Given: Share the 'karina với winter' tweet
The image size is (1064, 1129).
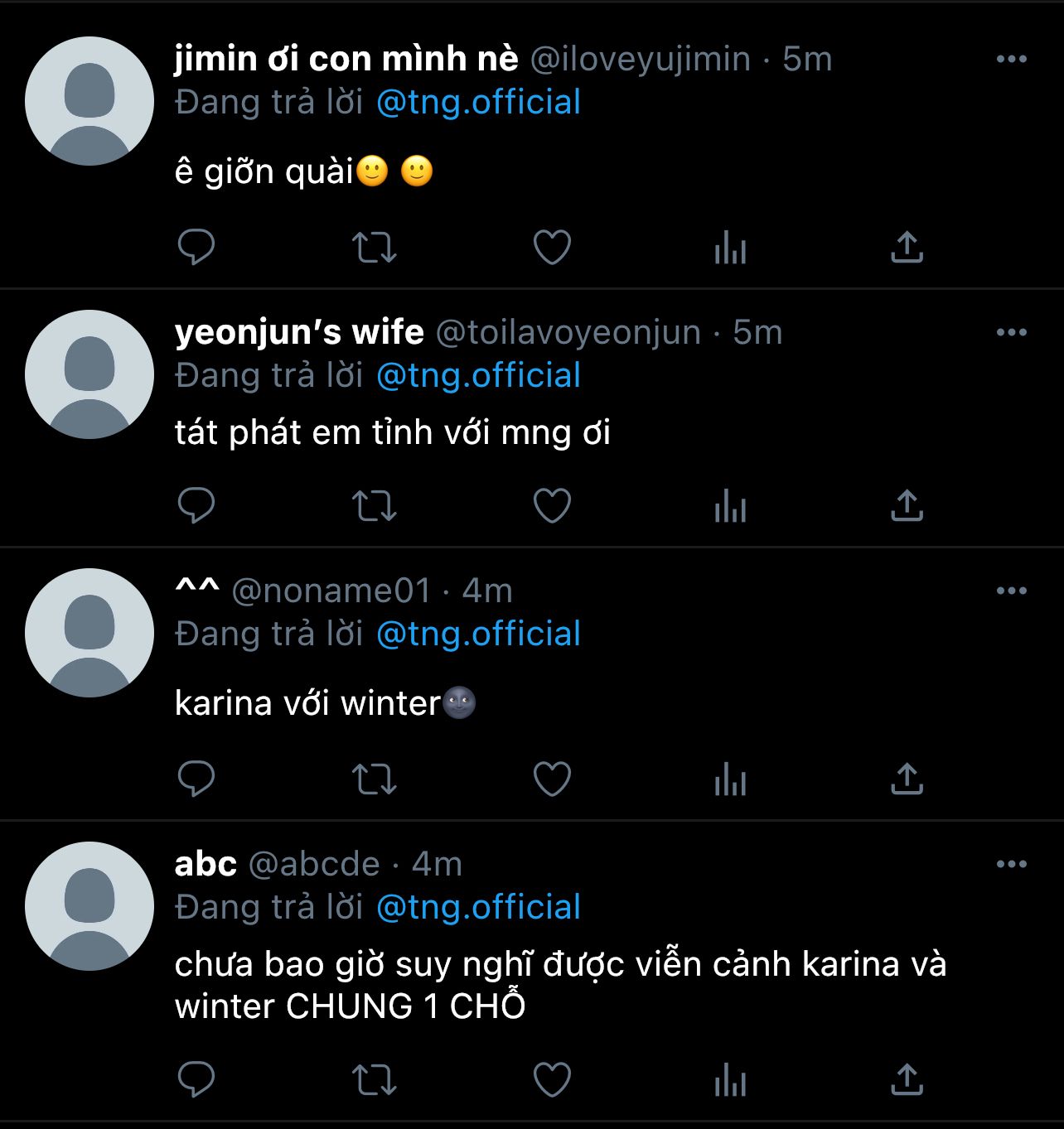Looking at the screenshot, I should click(907, 779).
